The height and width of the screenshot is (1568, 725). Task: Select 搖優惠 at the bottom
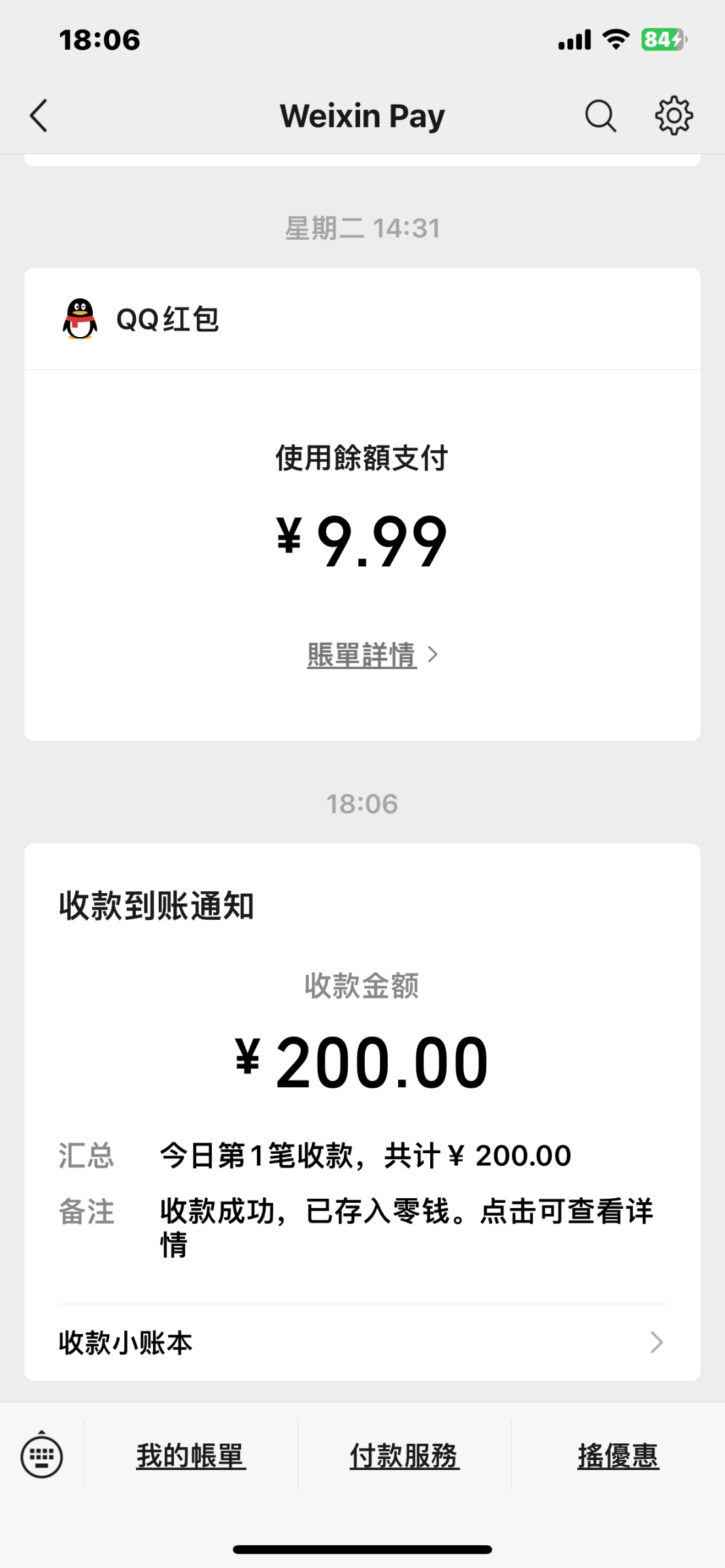tap(618, 1456)
